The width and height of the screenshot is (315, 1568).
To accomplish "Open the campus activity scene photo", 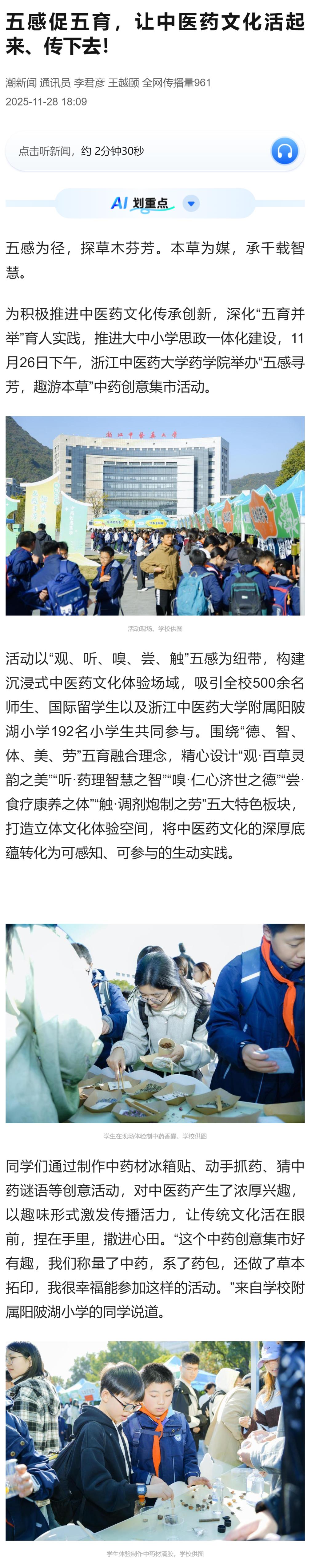I will point(155,515).
